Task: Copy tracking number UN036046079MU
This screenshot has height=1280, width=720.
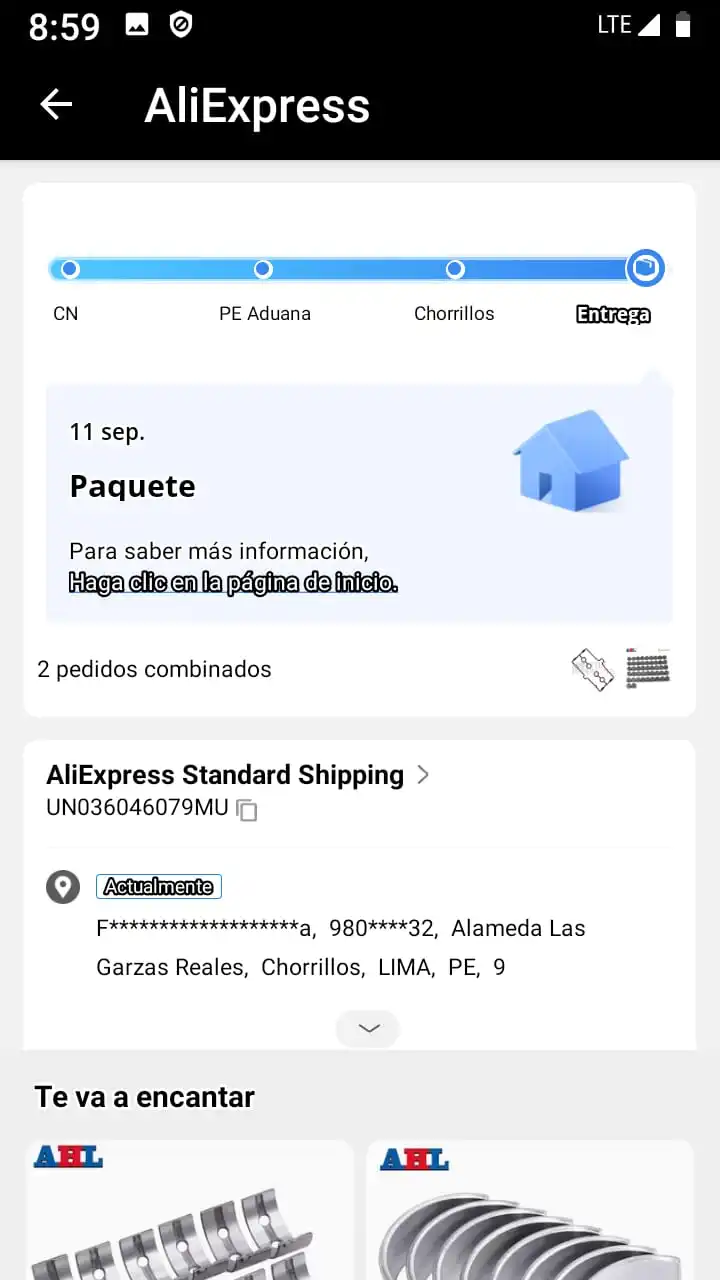Action: [247, 810]
